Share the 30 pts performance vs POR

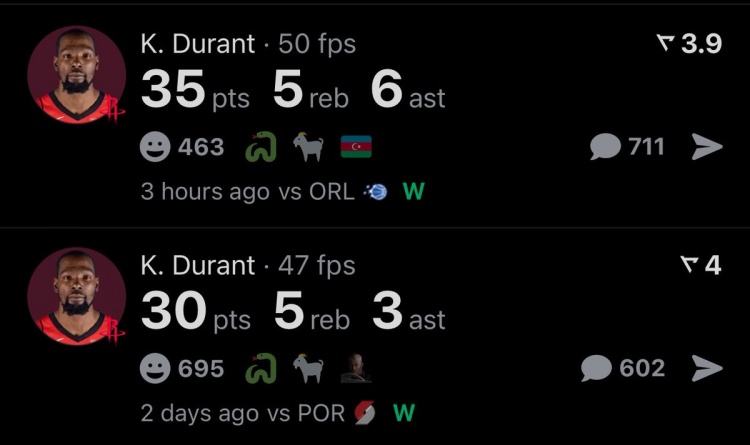click(x=707, y=368)
